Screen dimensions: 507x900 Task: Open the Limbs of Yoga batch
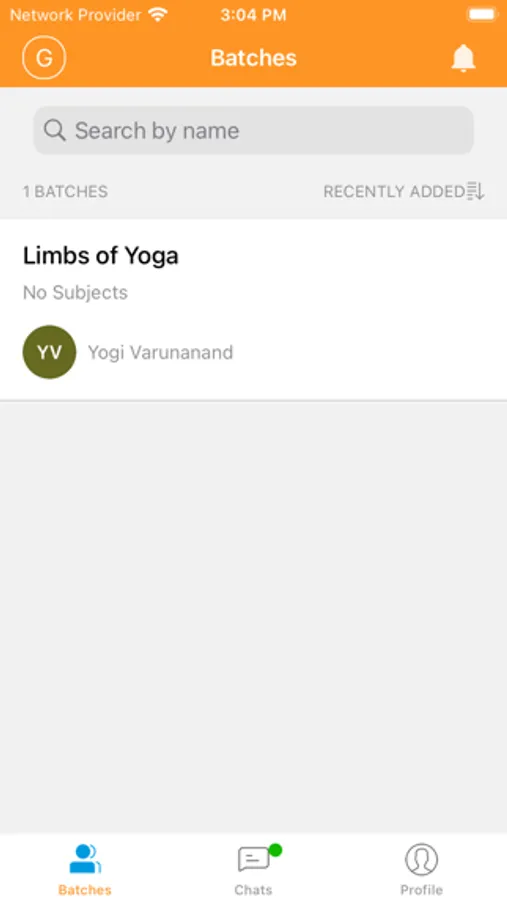click(253, 309)
